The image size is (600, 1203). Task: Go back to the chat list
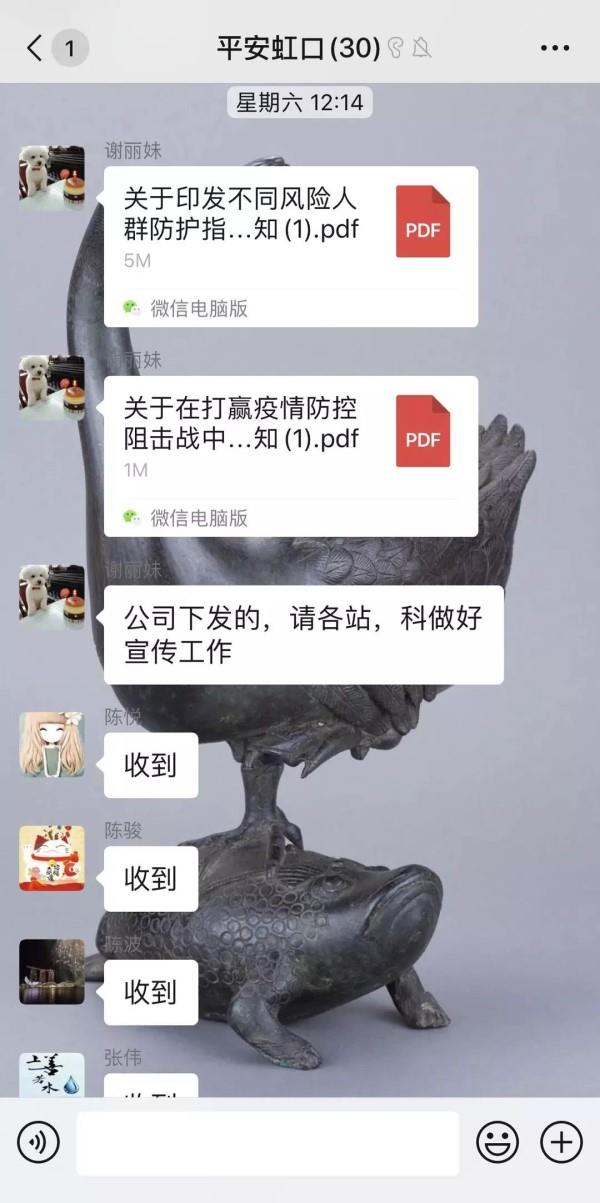(36, 48)
